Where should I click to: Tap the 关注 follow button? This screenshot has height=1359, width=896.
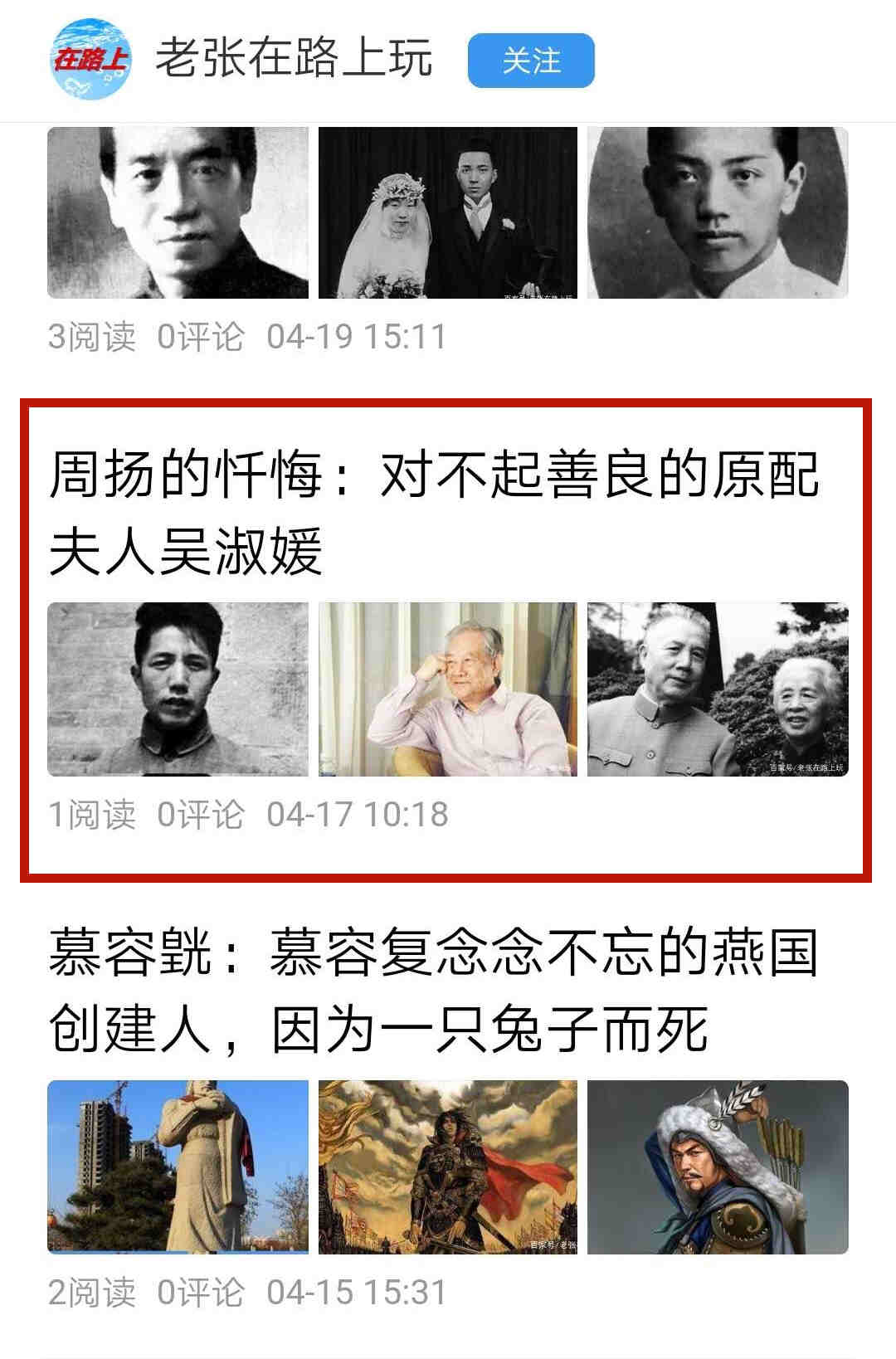pyautogui.click(x=531, y=61)
